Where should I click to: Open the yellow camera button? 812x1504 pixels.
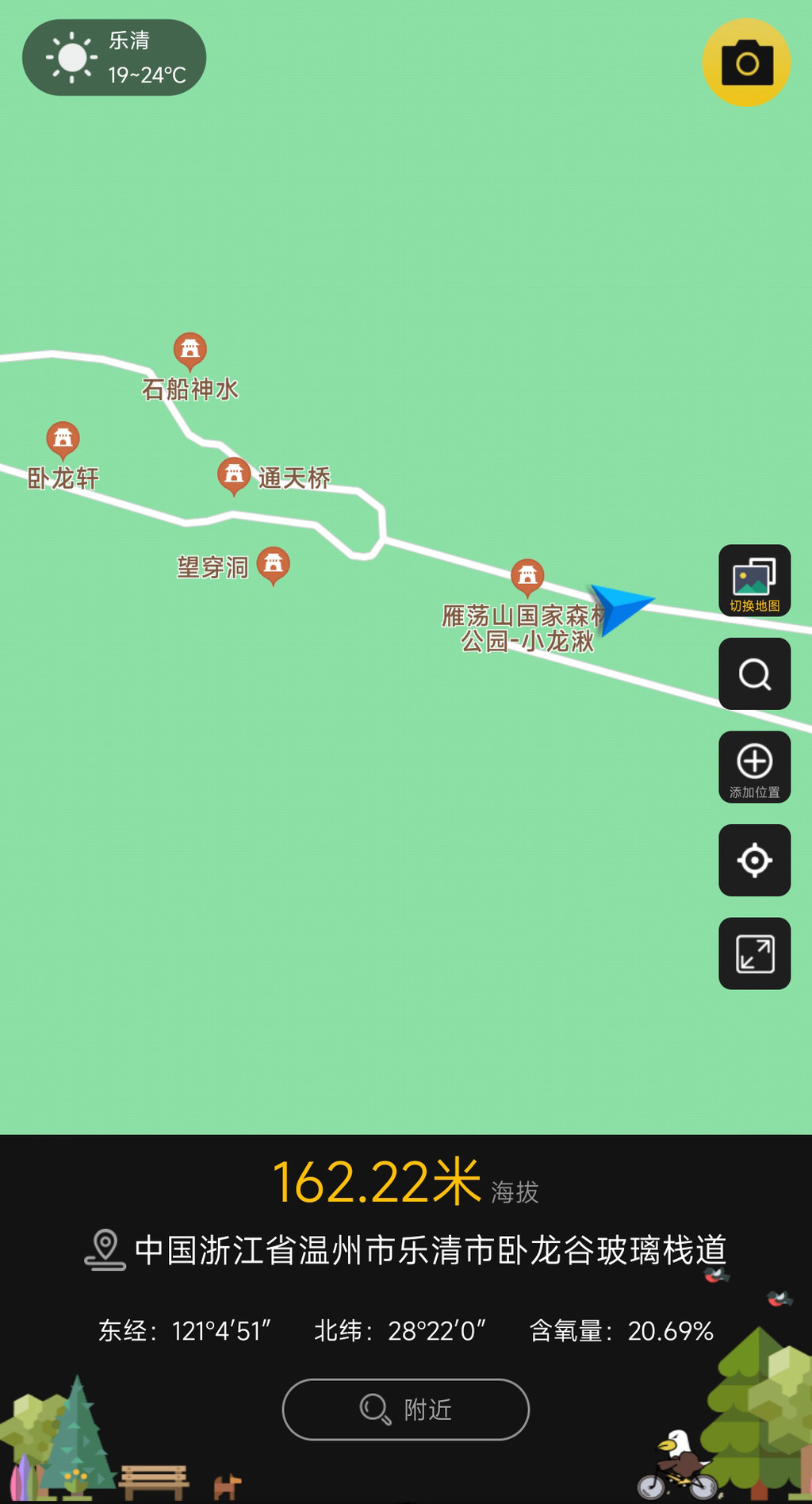746,63
